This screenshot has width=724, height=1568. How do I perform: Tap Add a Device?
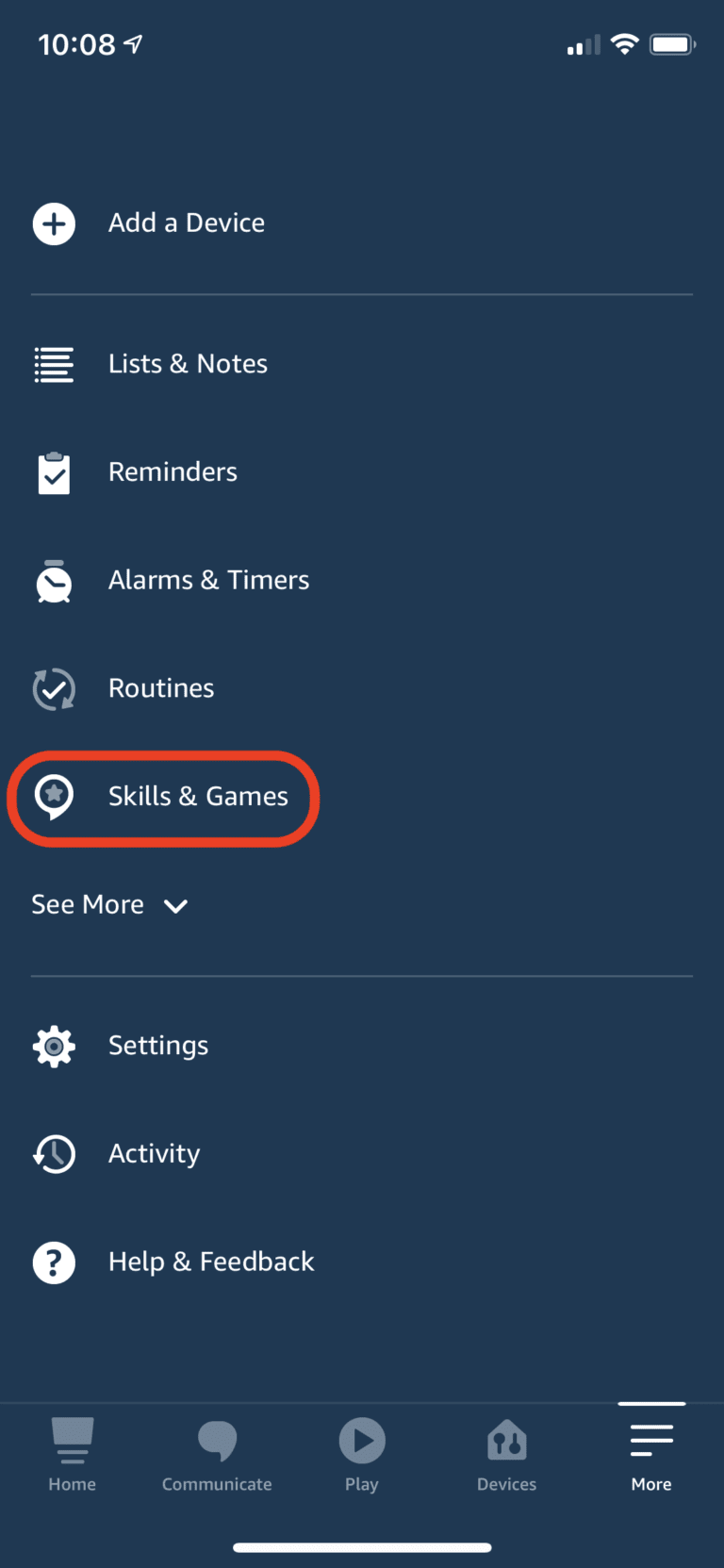[362, 223]
